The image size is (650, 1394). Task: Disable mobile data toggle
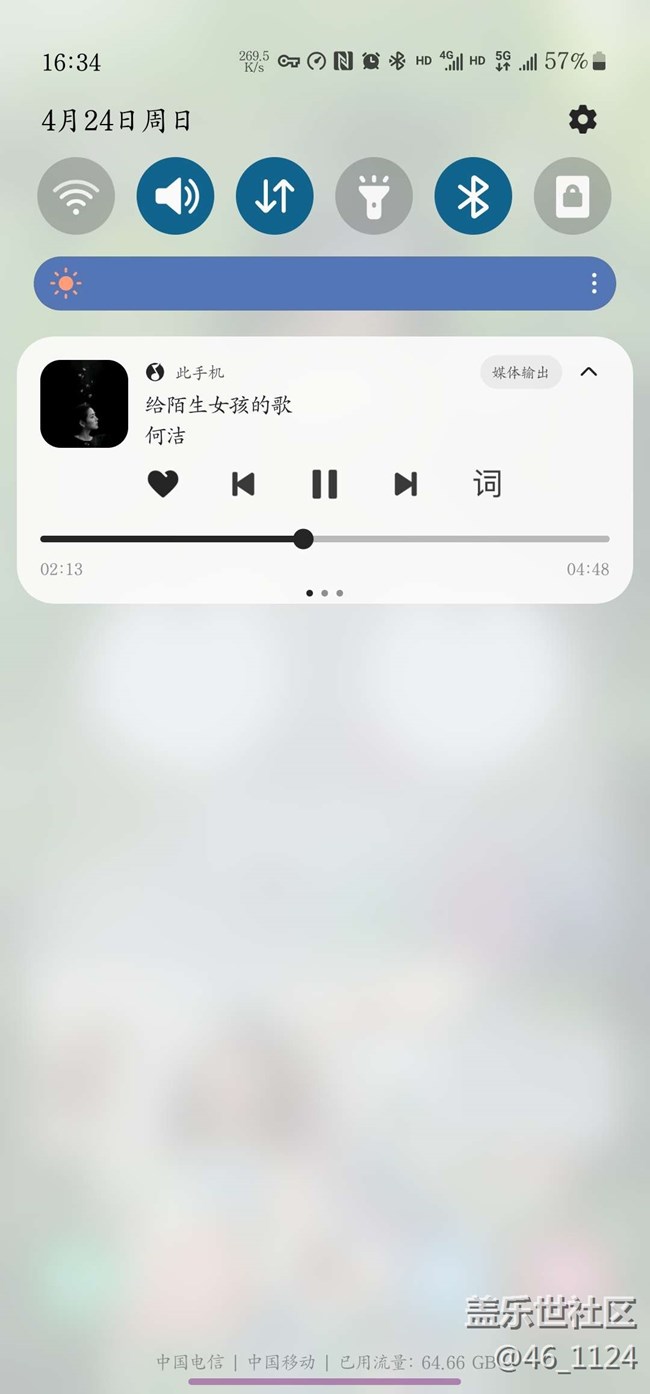point(275,197)
